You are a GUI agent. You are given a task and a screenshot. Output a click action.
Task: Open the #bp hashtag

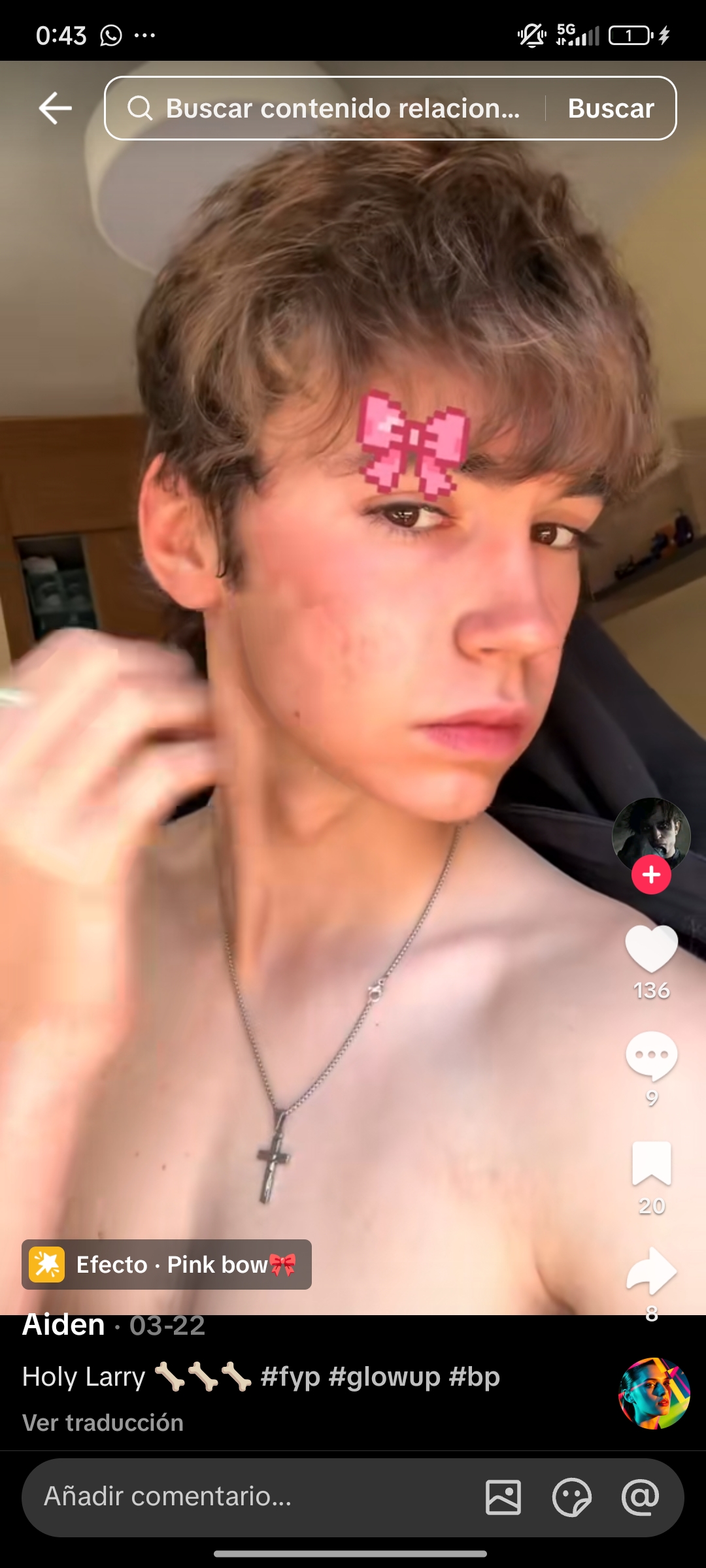point(475,1377)
